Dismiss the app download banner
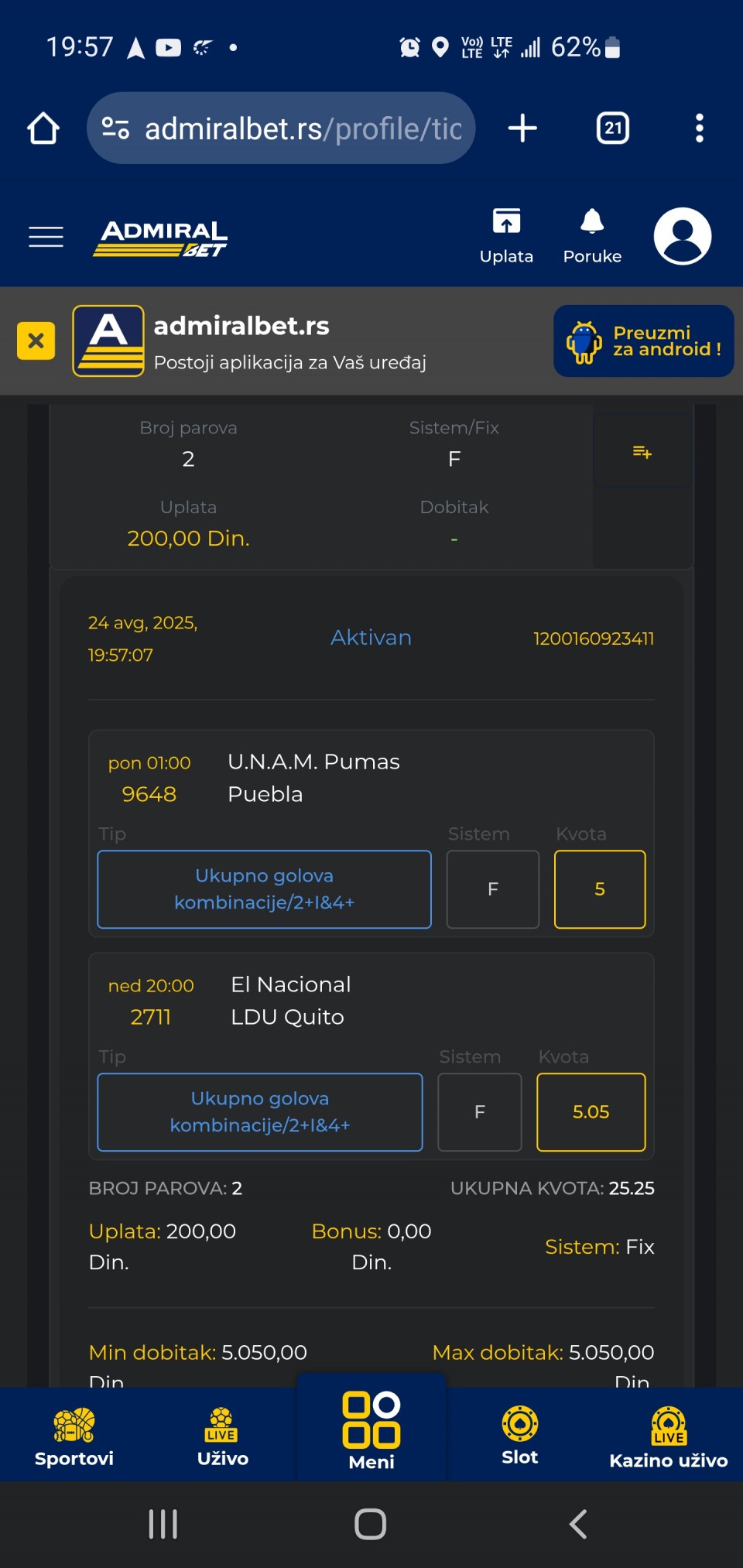The width and height of the screenshot is (743, 1568). [x=36, y=341]
